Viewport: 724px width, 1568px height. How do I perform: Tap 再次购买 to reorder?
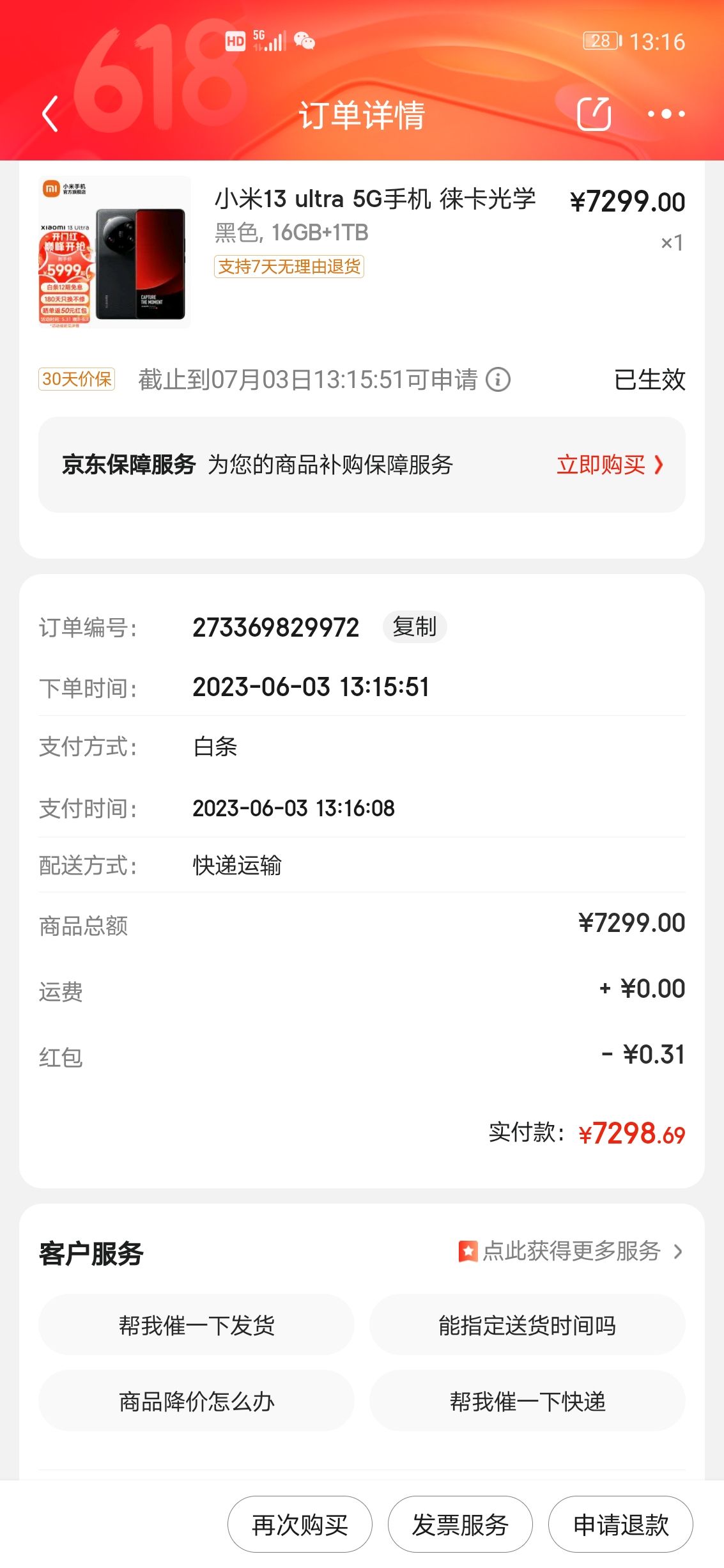click(300, 1525)
